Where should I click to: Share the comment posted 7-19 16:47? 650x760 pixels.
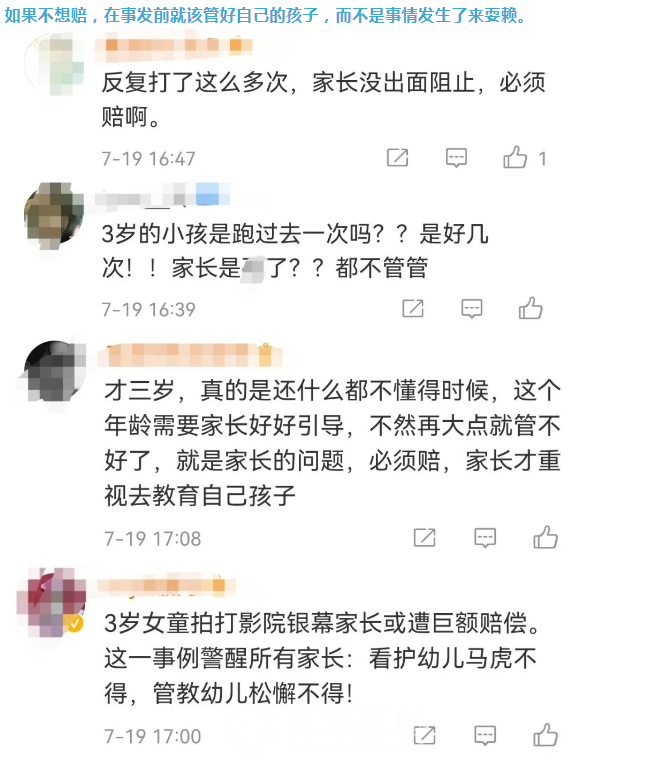(397, 158)
